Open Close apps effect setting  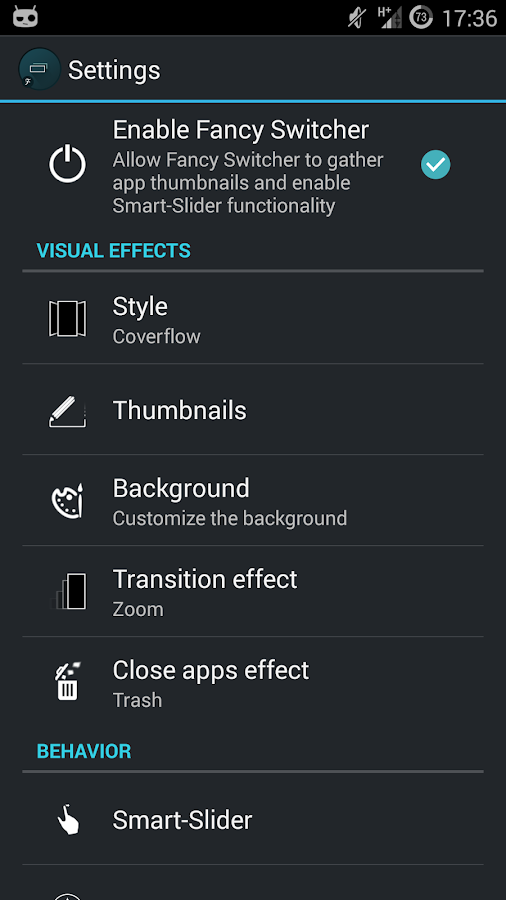(x=253, y=682)
